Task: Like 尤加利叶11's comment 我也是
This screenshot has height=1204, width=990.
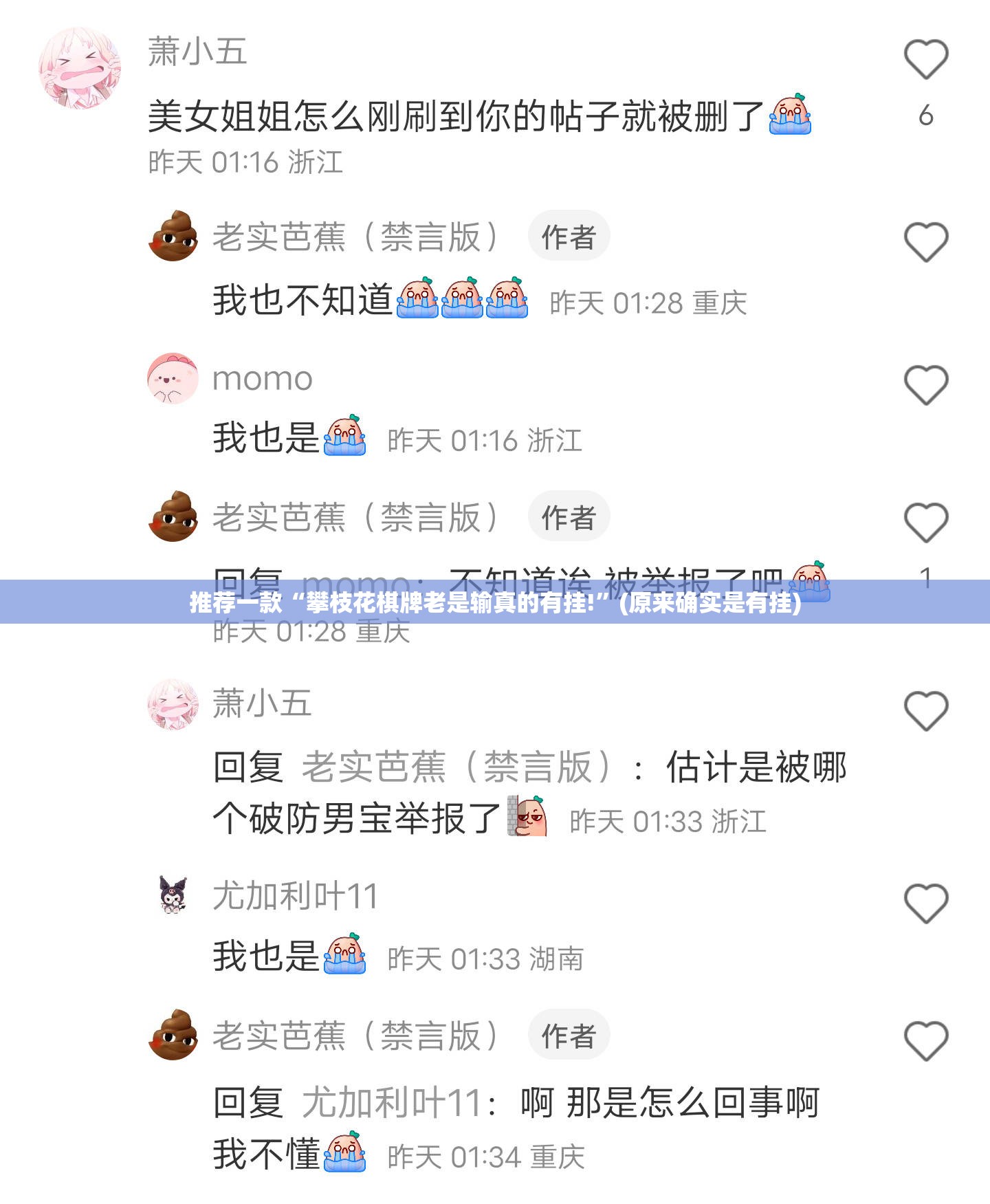Action: pyautogui.click(x=925, y=903)
